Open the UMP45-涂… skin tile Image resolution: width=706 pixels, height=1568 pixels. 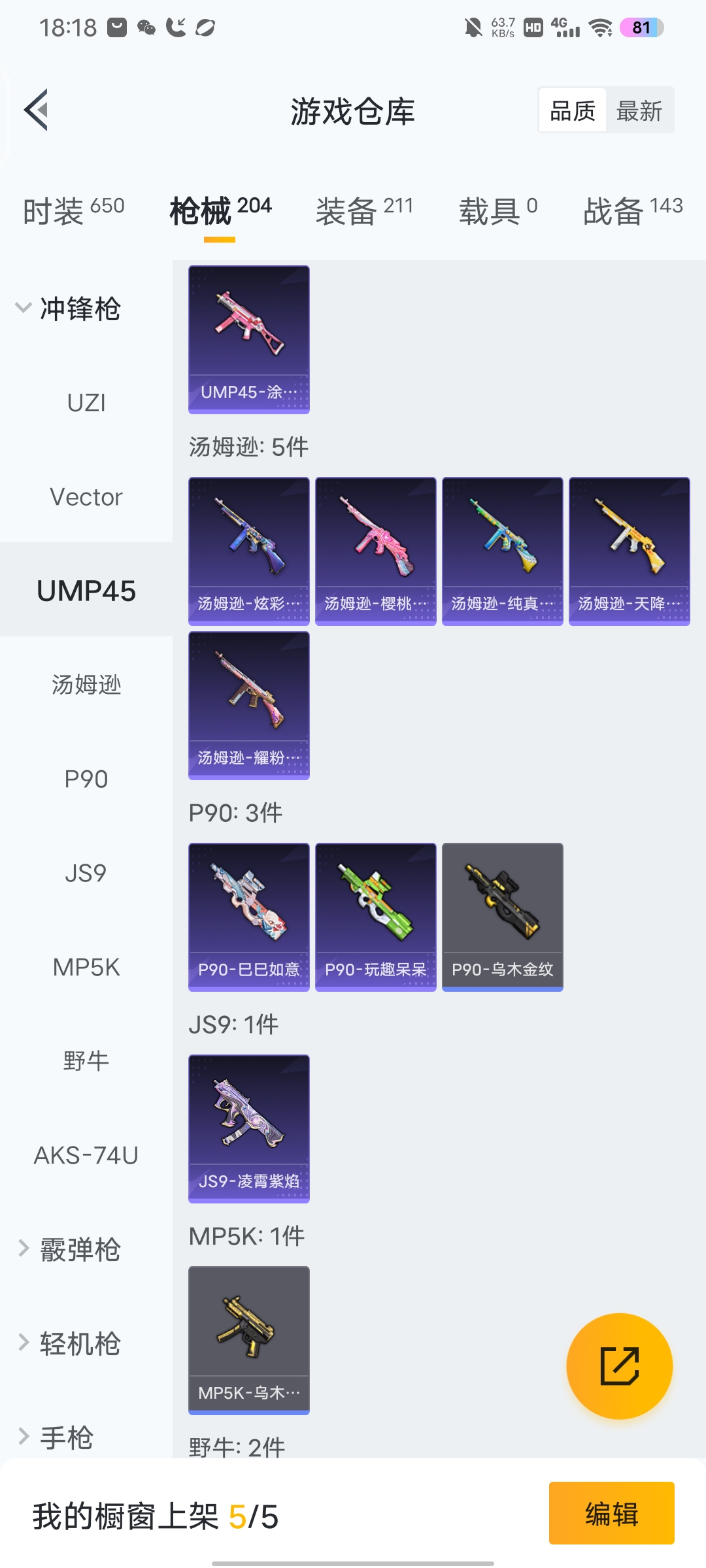(x=248, y=339)
